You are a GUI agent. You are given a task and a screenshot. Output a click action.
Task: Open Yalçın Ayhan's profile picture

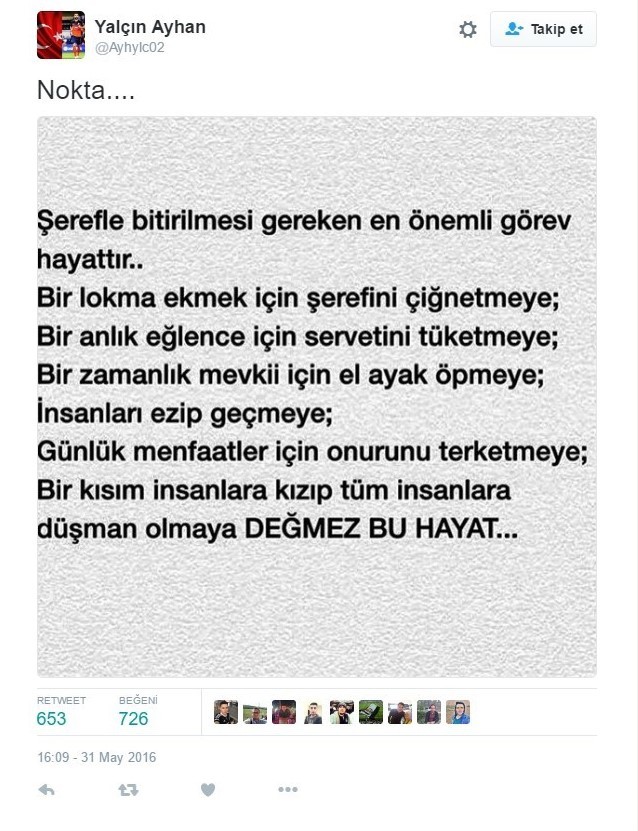pos(61,36)
